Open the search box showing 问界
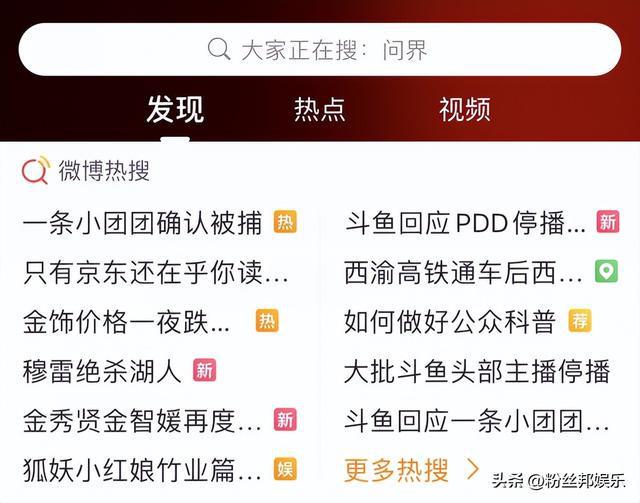The width and height of the screenshot is (640, 503). tap(319, 49)
